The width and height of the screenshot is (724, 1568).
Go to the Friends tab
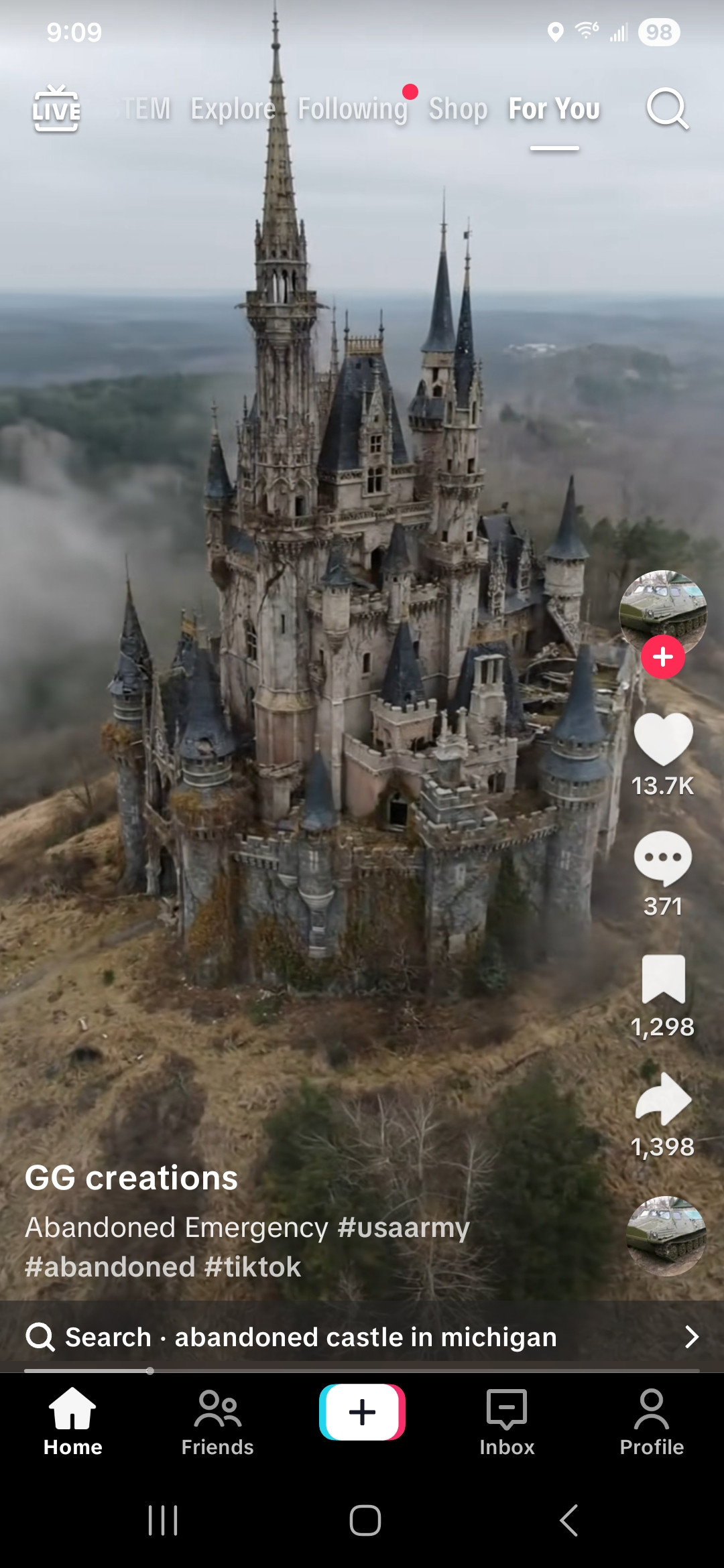pyautogui.click(x=217, y=1422)
